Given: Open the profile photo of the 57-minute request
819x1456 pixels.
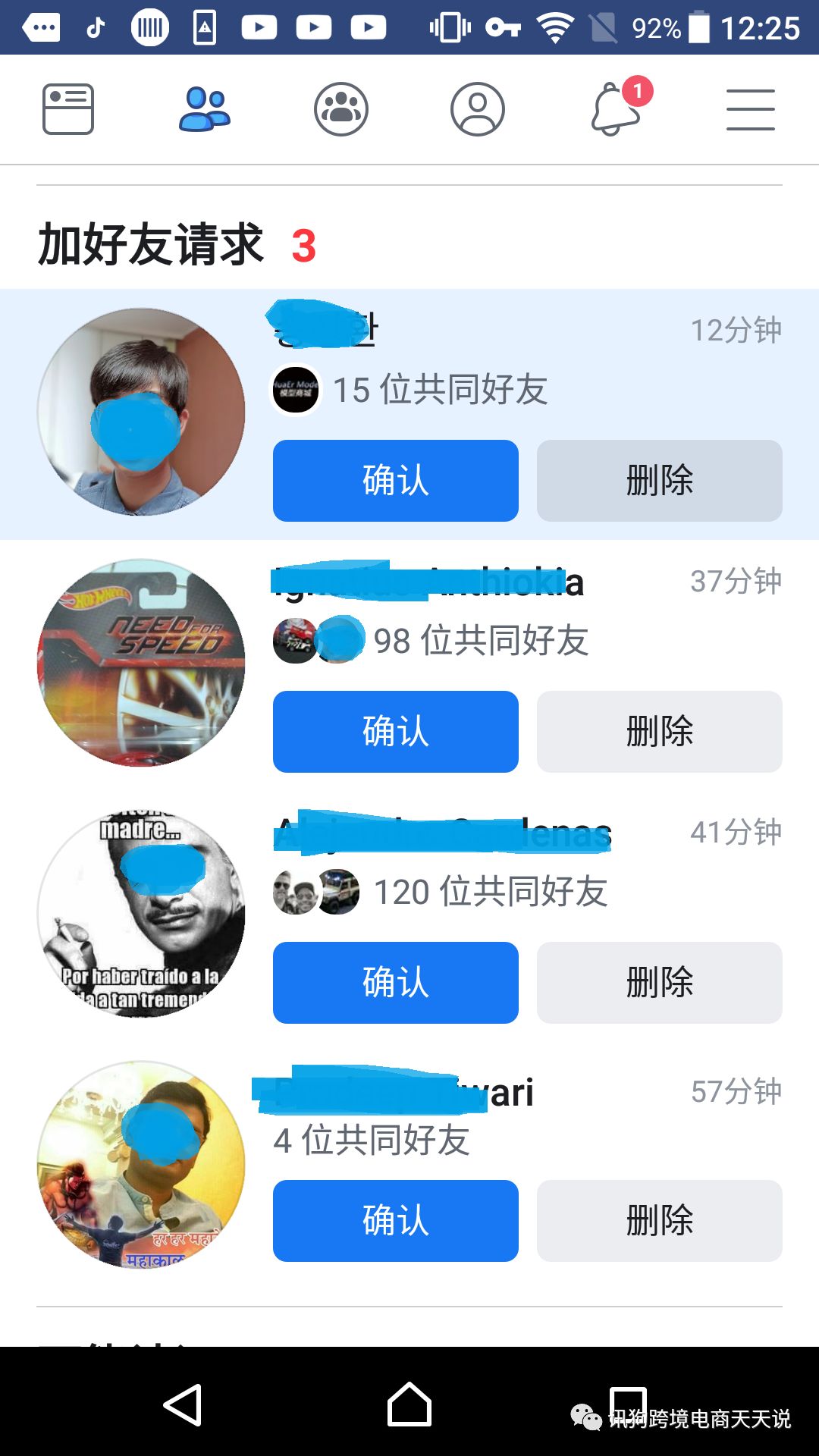Looking at the screenshot, I should (141, 1164).
